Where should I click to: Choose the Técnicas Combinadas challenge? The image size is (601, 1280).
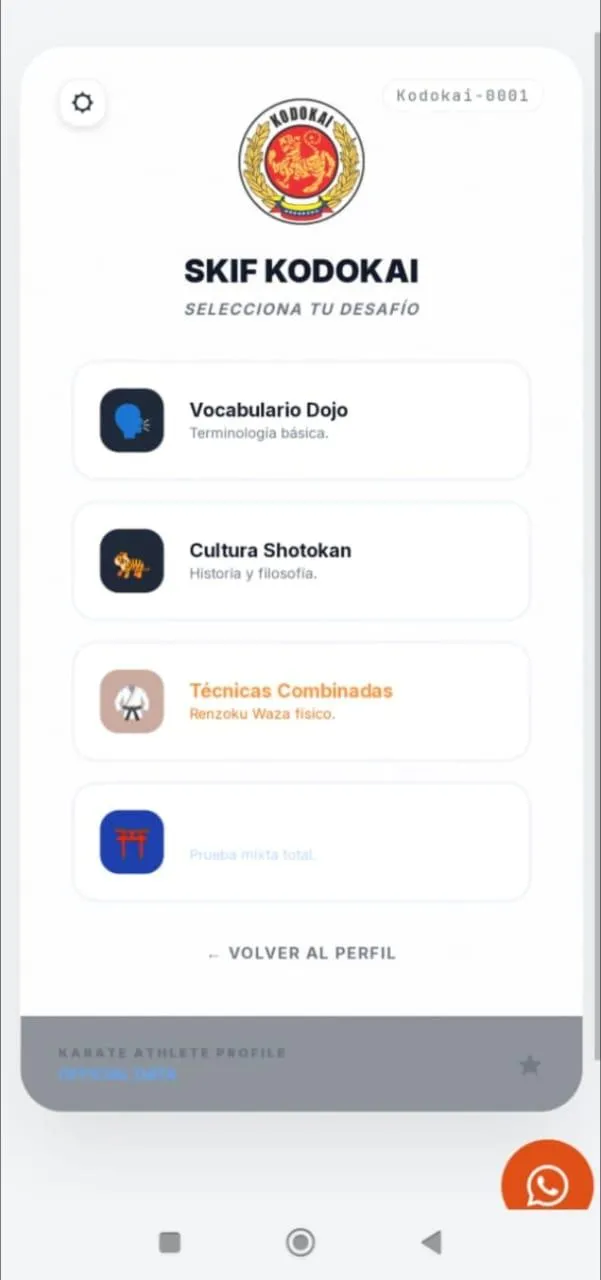[301, 701]
